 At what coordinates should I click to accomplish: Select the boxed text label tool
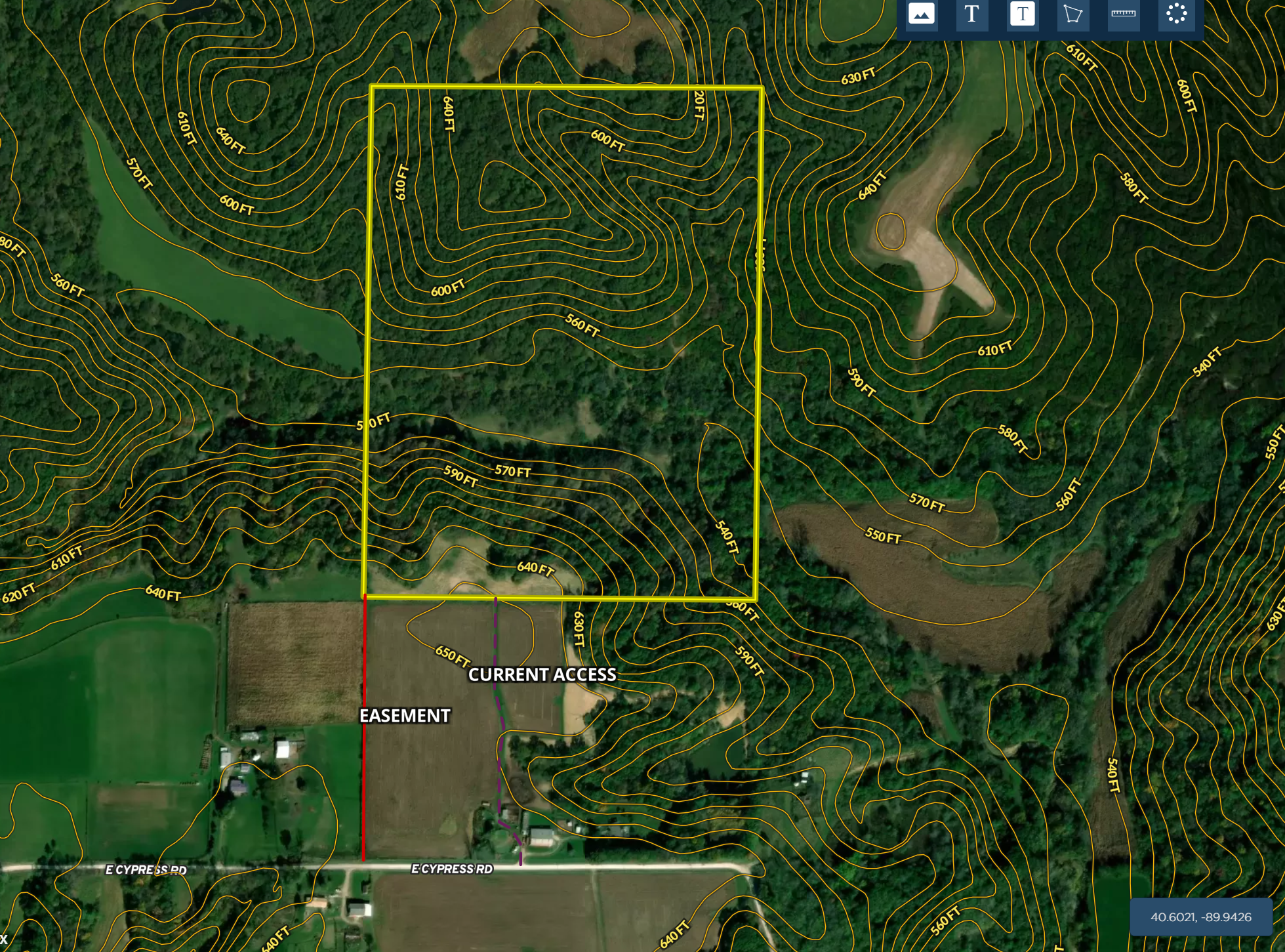pos(1022,14)
